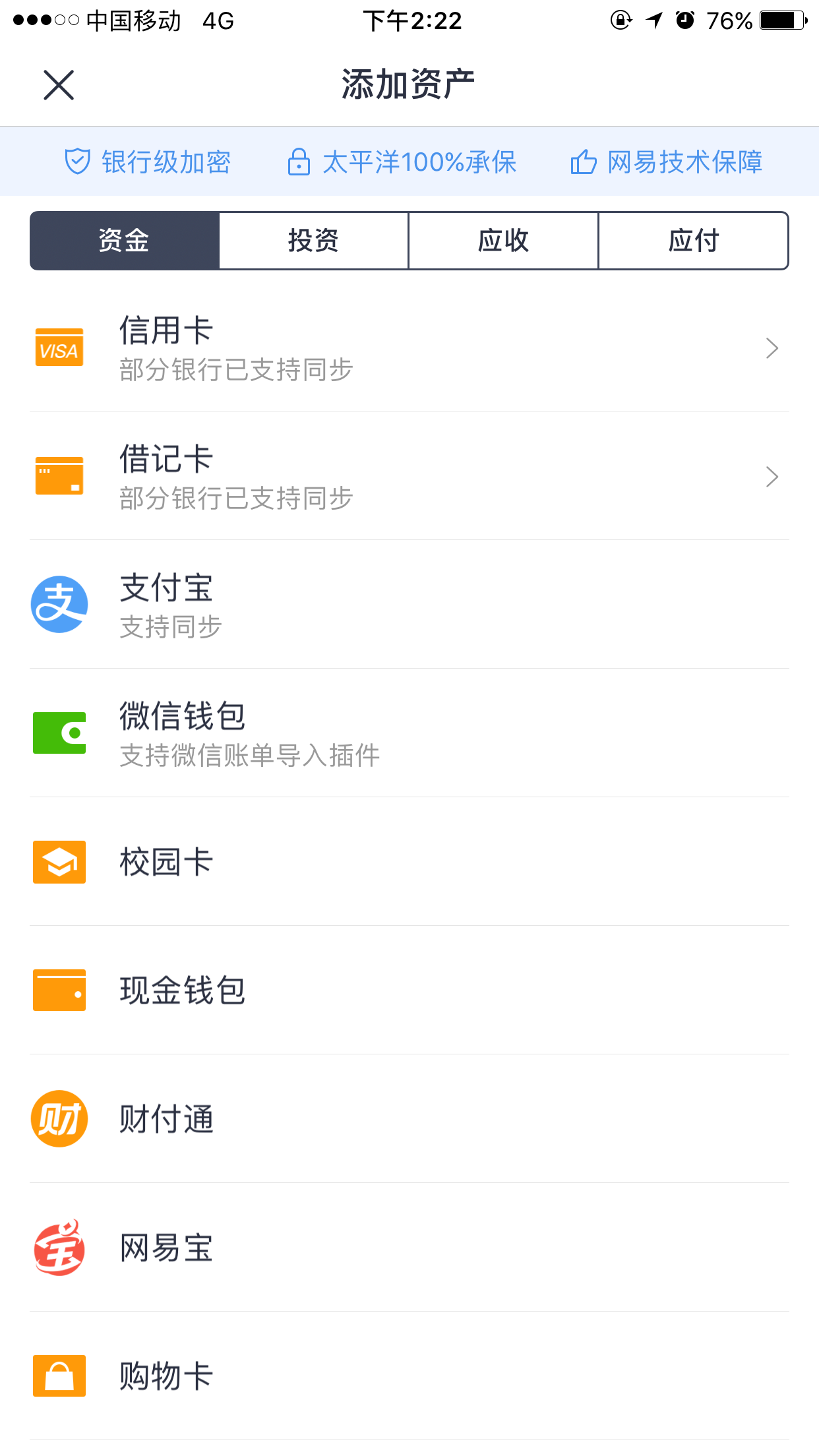819x1456 pixels.
Task: Select the VISA credit card icon
Action: point(59,348)
